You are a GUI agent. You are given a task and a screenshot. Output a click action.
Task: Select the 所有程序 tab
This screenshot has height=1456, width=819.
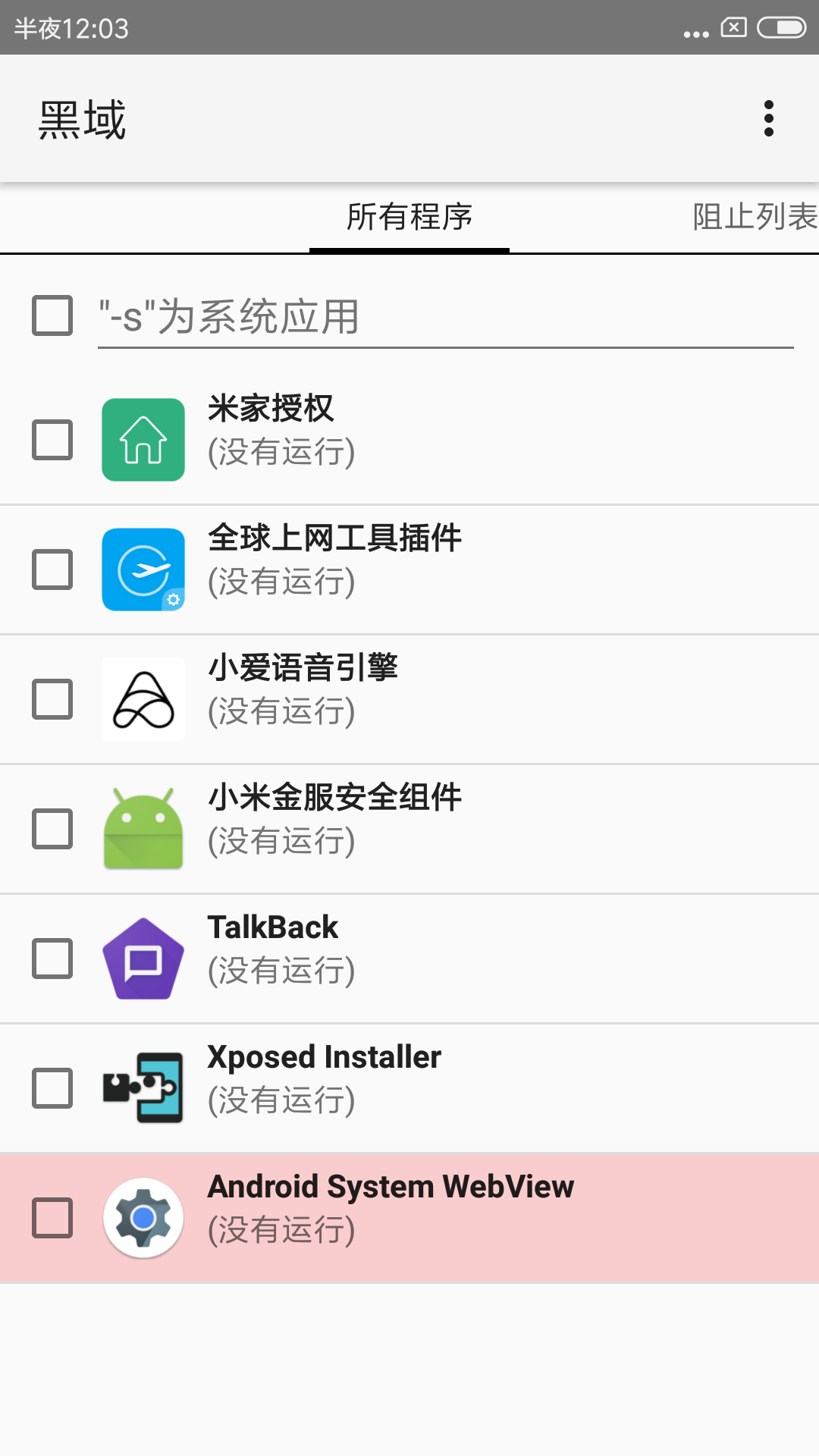pos(409,217)
